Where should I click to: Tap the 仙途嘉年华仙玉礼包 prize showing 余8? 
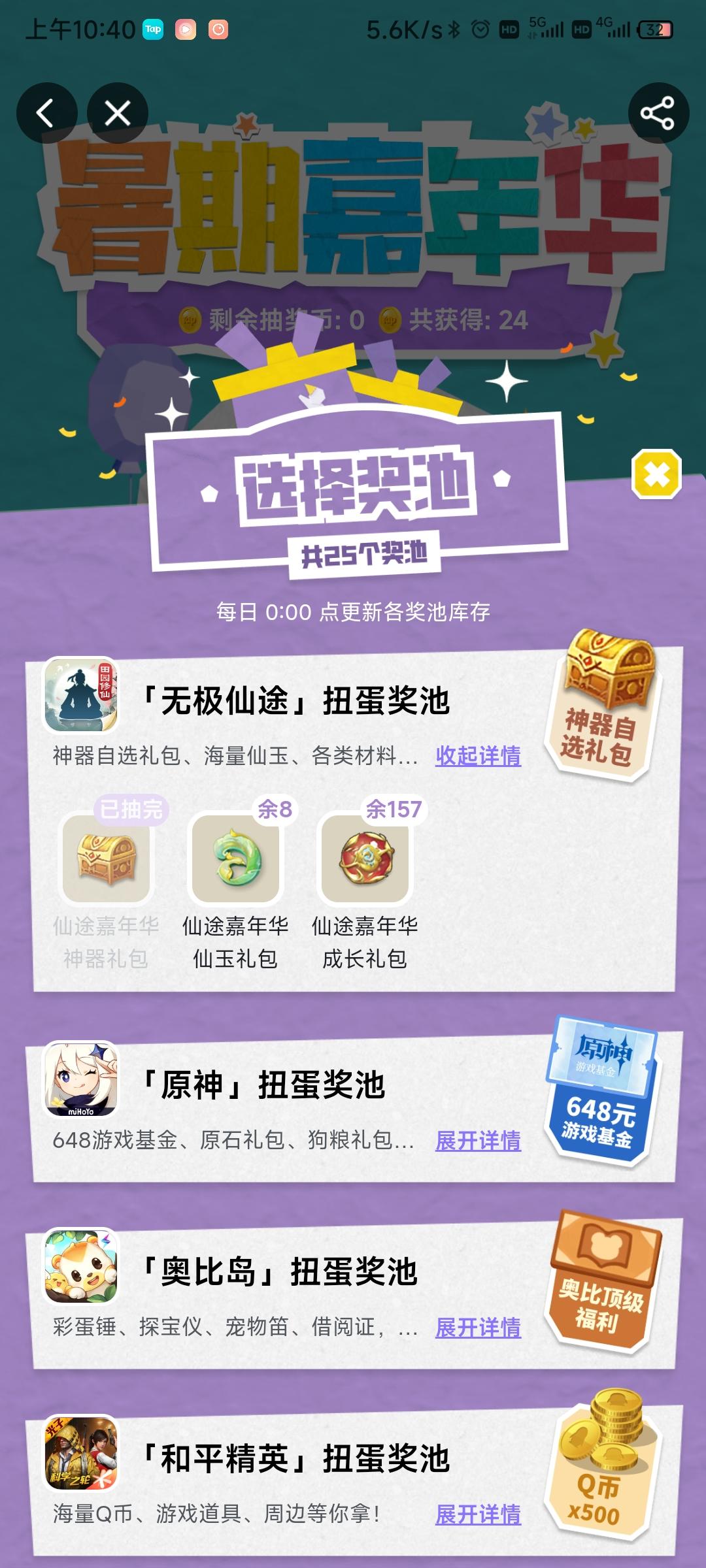pyautogui.click(x=237, y=860)
